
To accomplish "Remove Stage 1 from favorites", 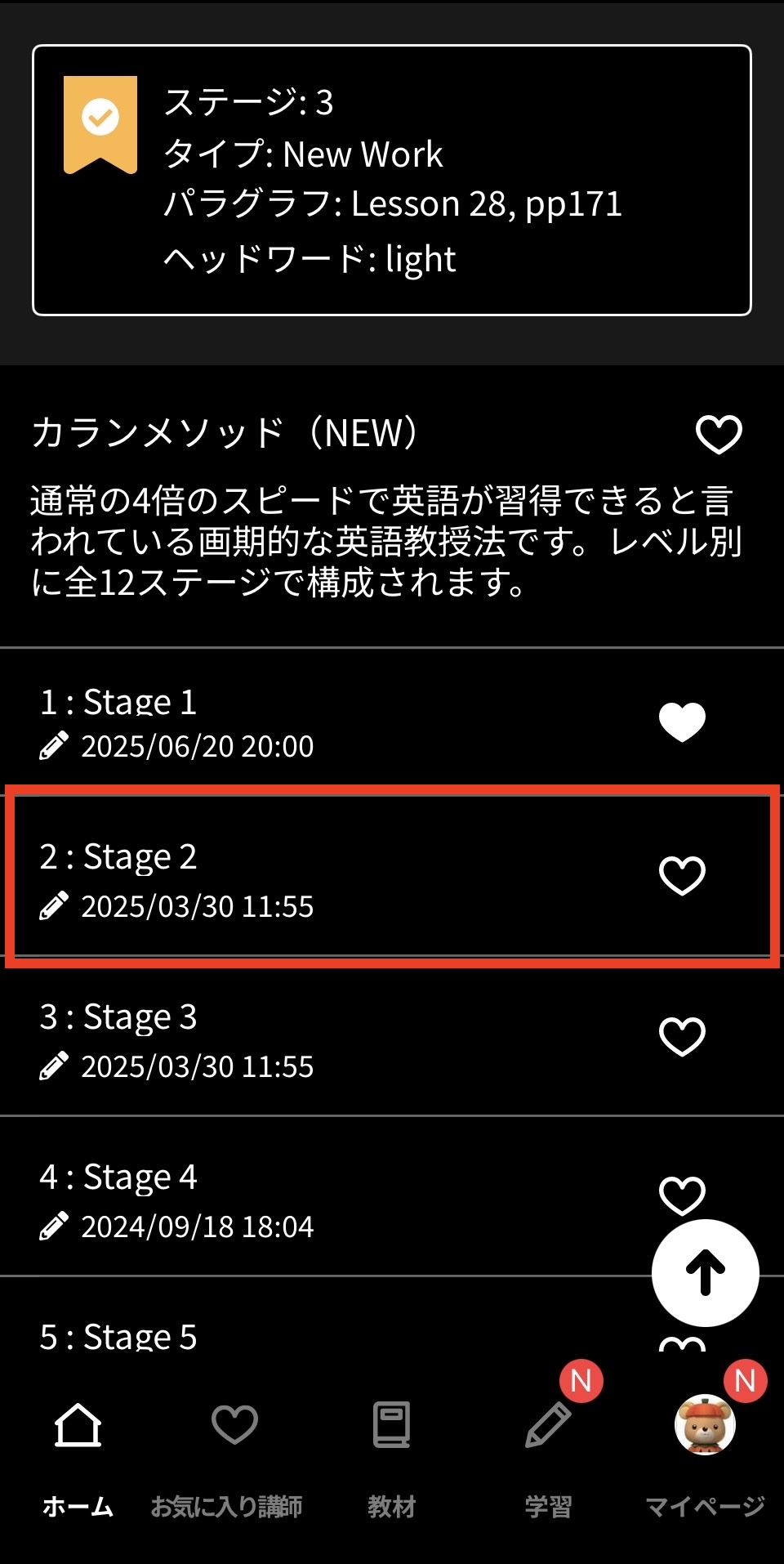I will pyautogui.click(x=682, y=722).
